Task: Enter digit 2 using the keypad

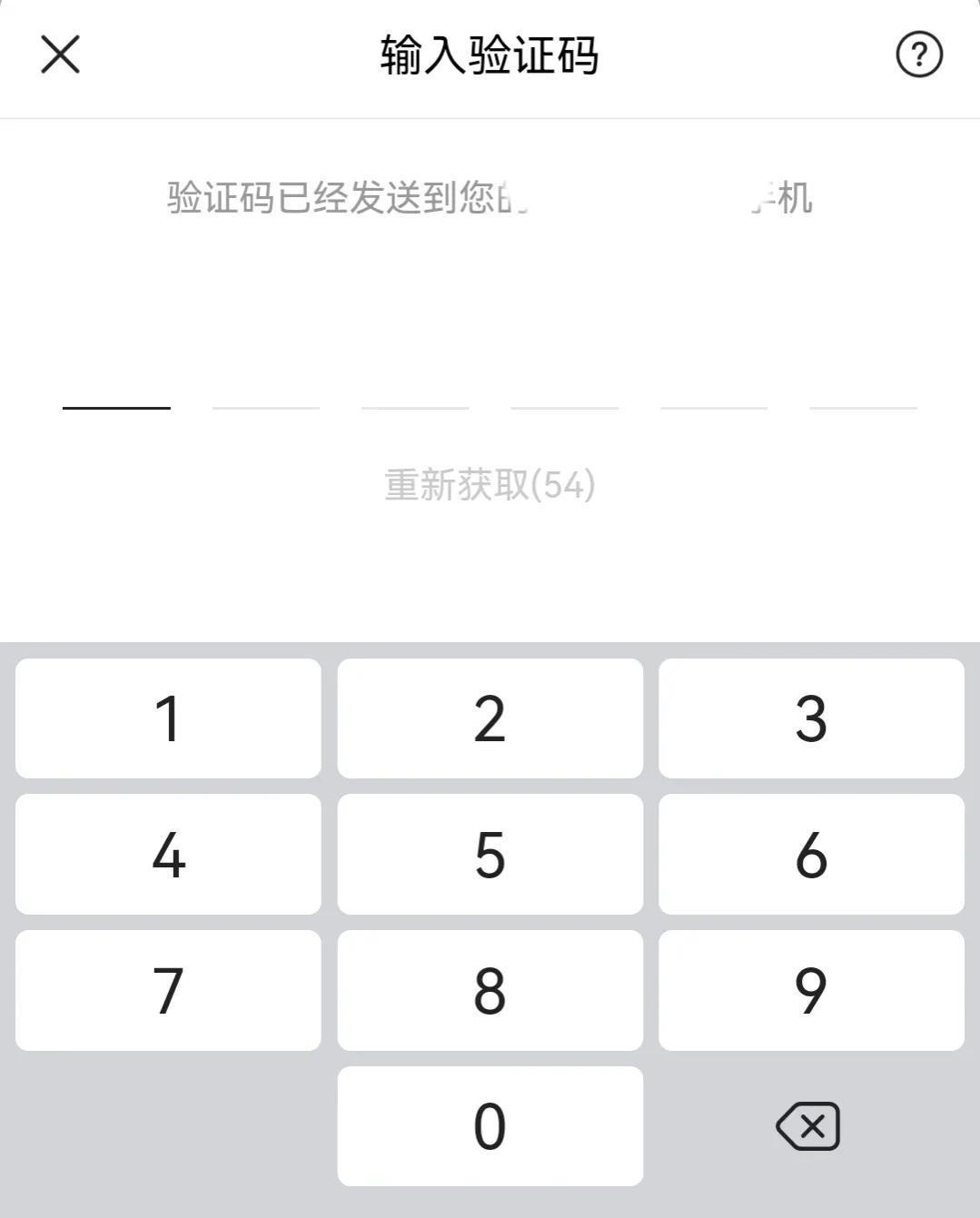Action: (490, 718)
